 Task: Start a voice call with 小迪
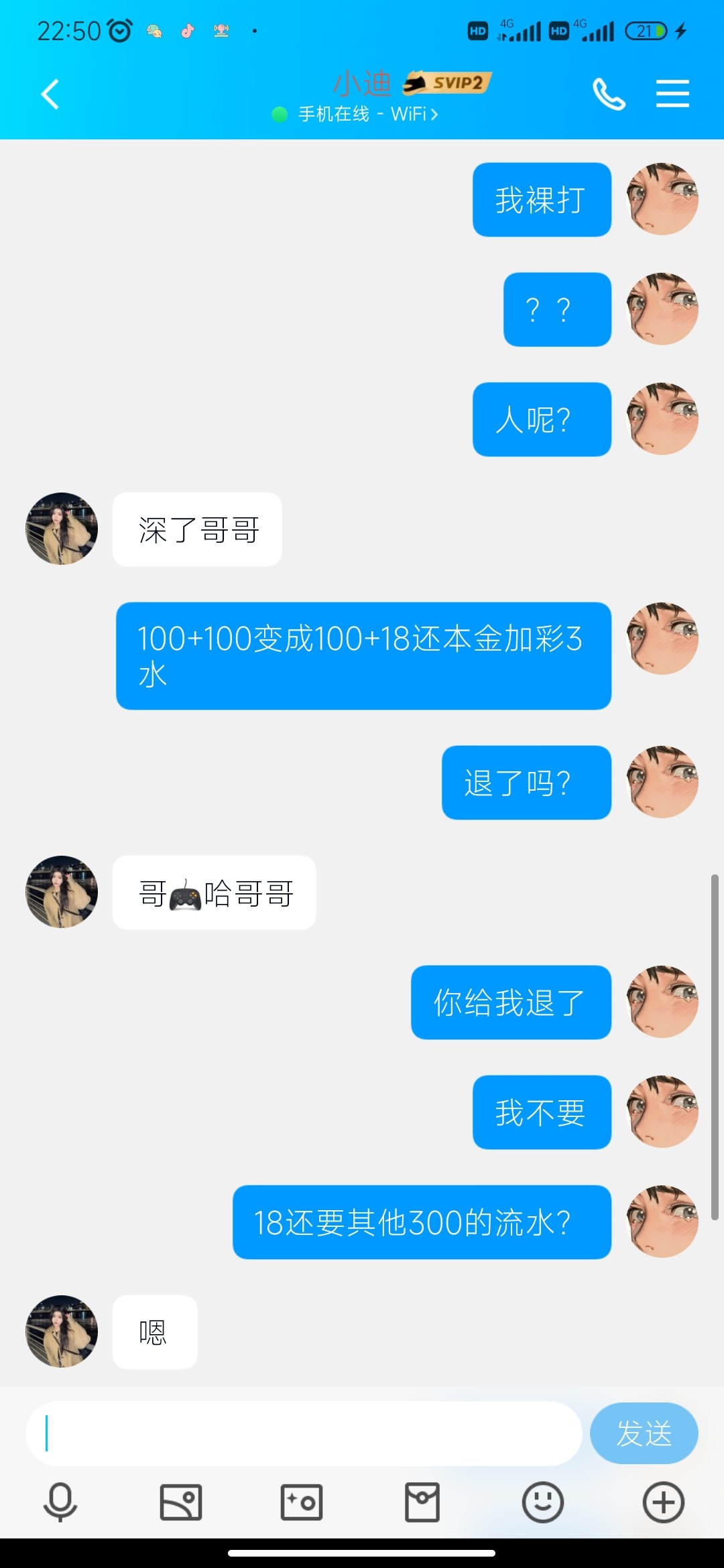click(609, 94)
